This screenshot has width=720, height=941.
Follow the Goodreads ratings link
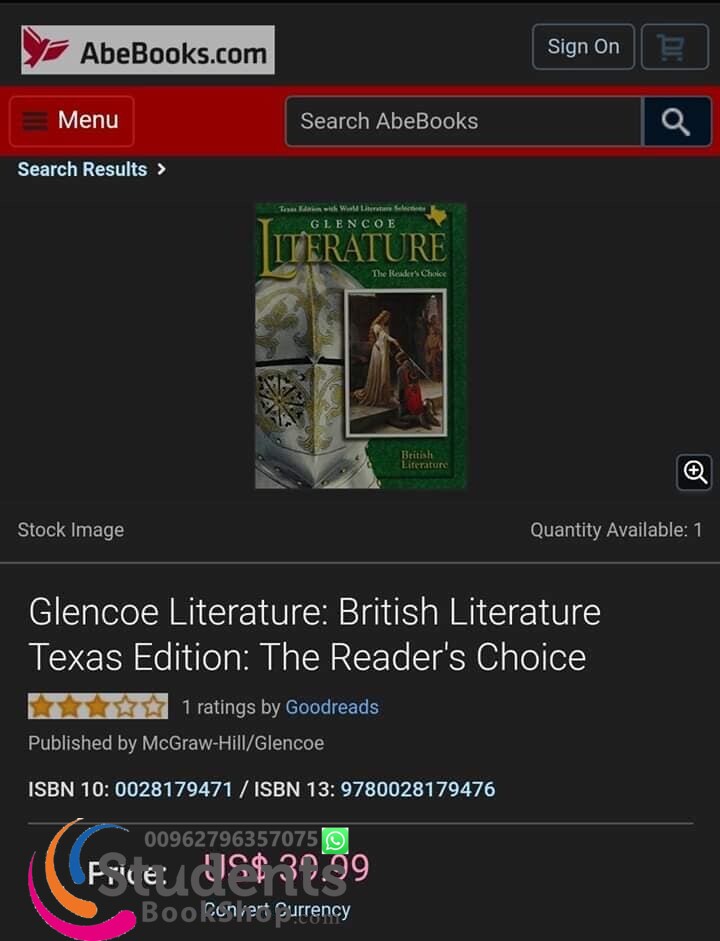click(x=332, y=707)
